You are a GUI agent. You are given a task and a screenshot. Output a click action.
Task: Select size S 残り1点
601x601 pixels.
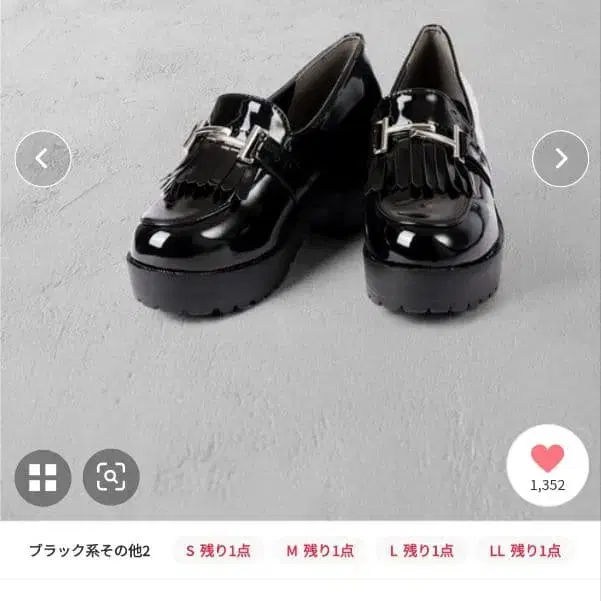pyautogui.click(x=218, y=551)
